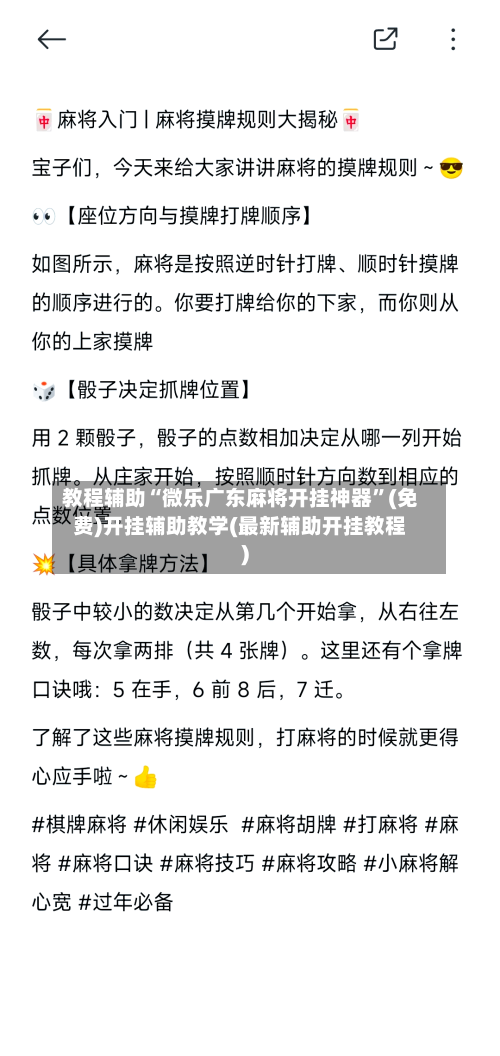Open the three-dot overflow menu

click(454, 38)
